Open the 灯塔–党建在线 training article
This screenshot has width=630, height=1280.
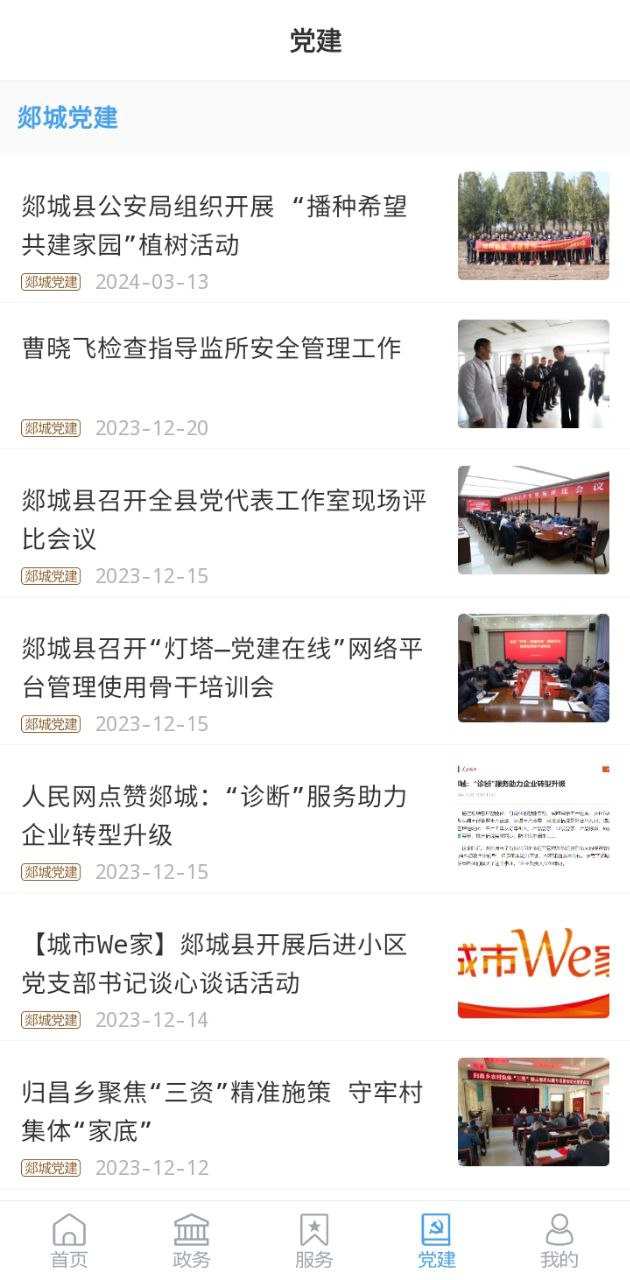223,668
